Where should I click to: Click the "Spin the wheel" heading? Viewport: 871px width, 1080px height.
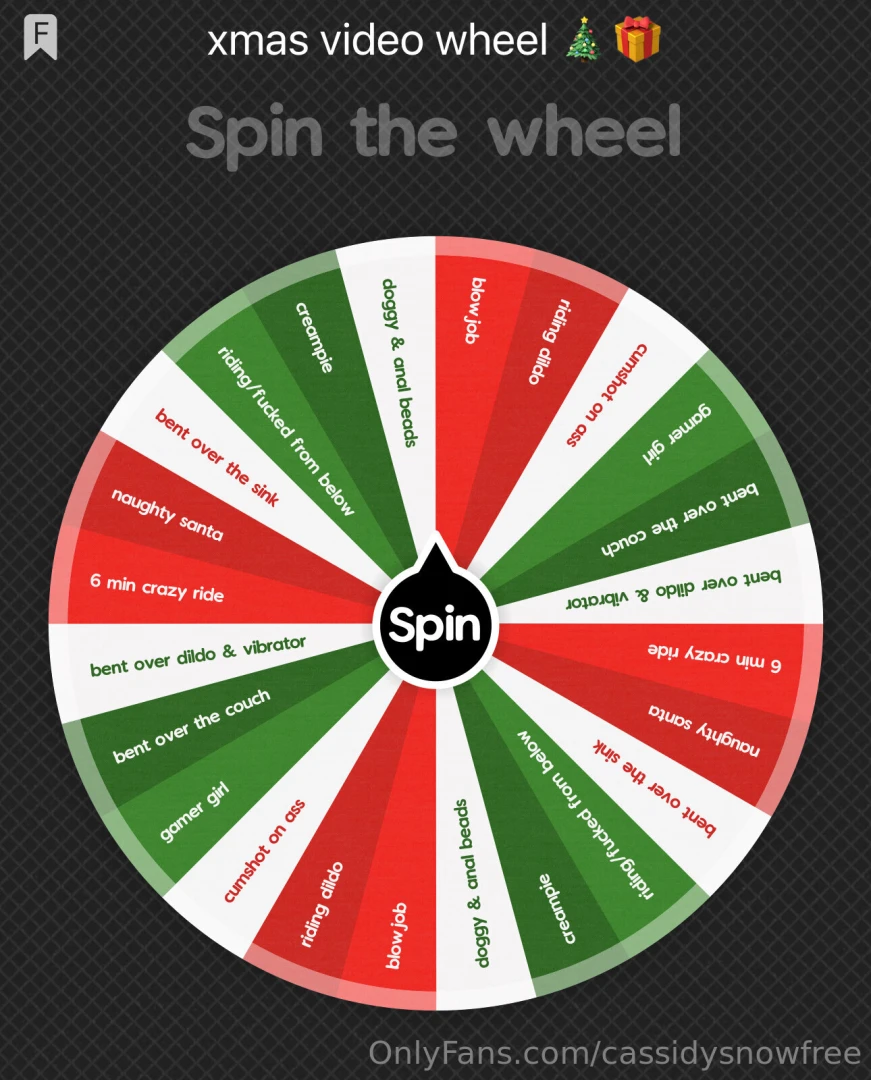pyautogui.click(x=435, y=133)
